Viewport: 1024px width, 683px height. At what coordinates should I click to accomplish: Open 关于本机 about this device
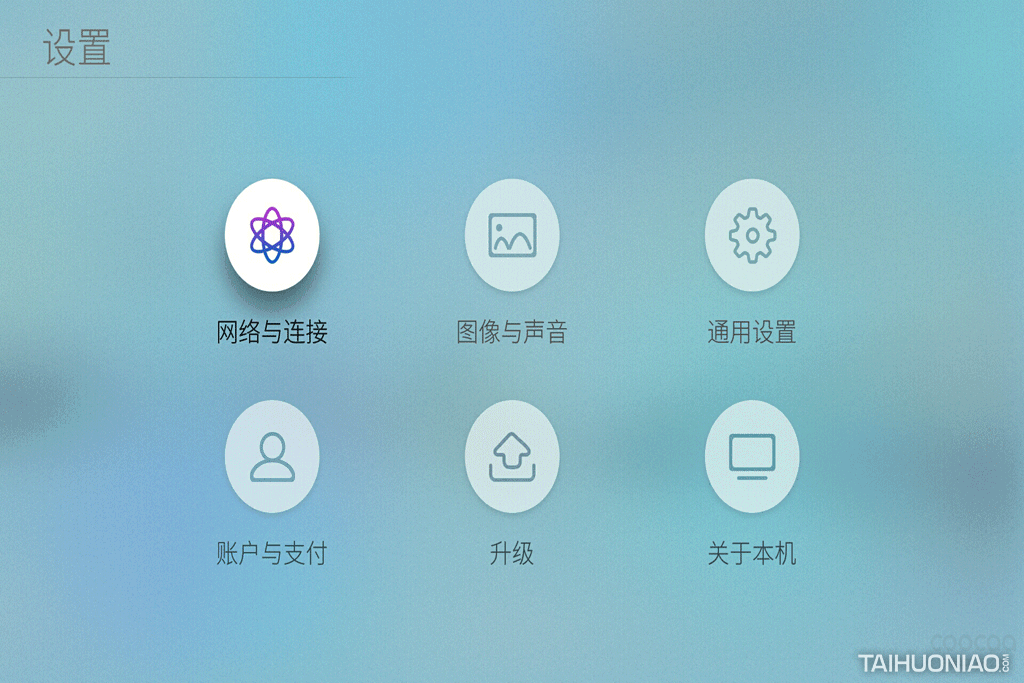pyautogui.click(x=752, y=457)
